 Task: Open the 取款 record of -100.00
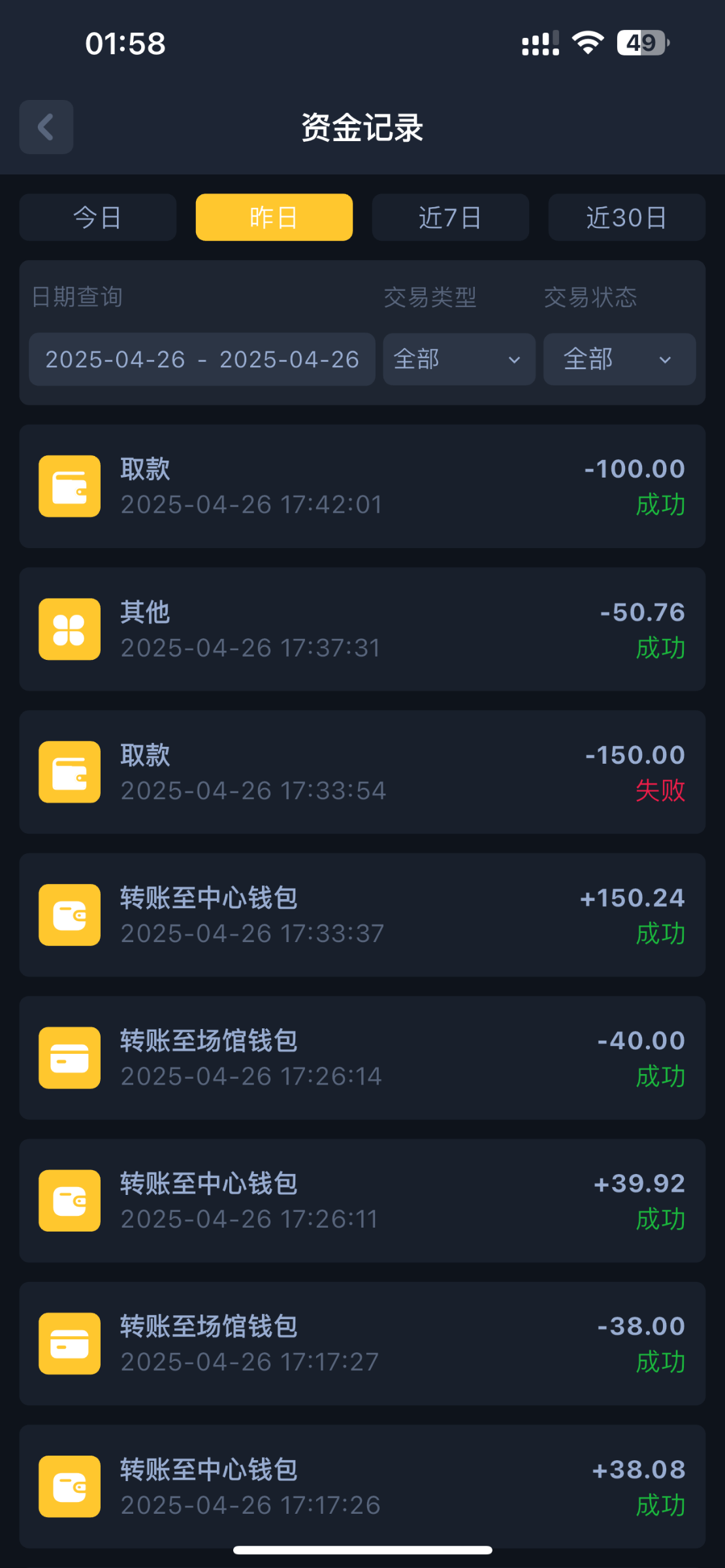[362, 487]
